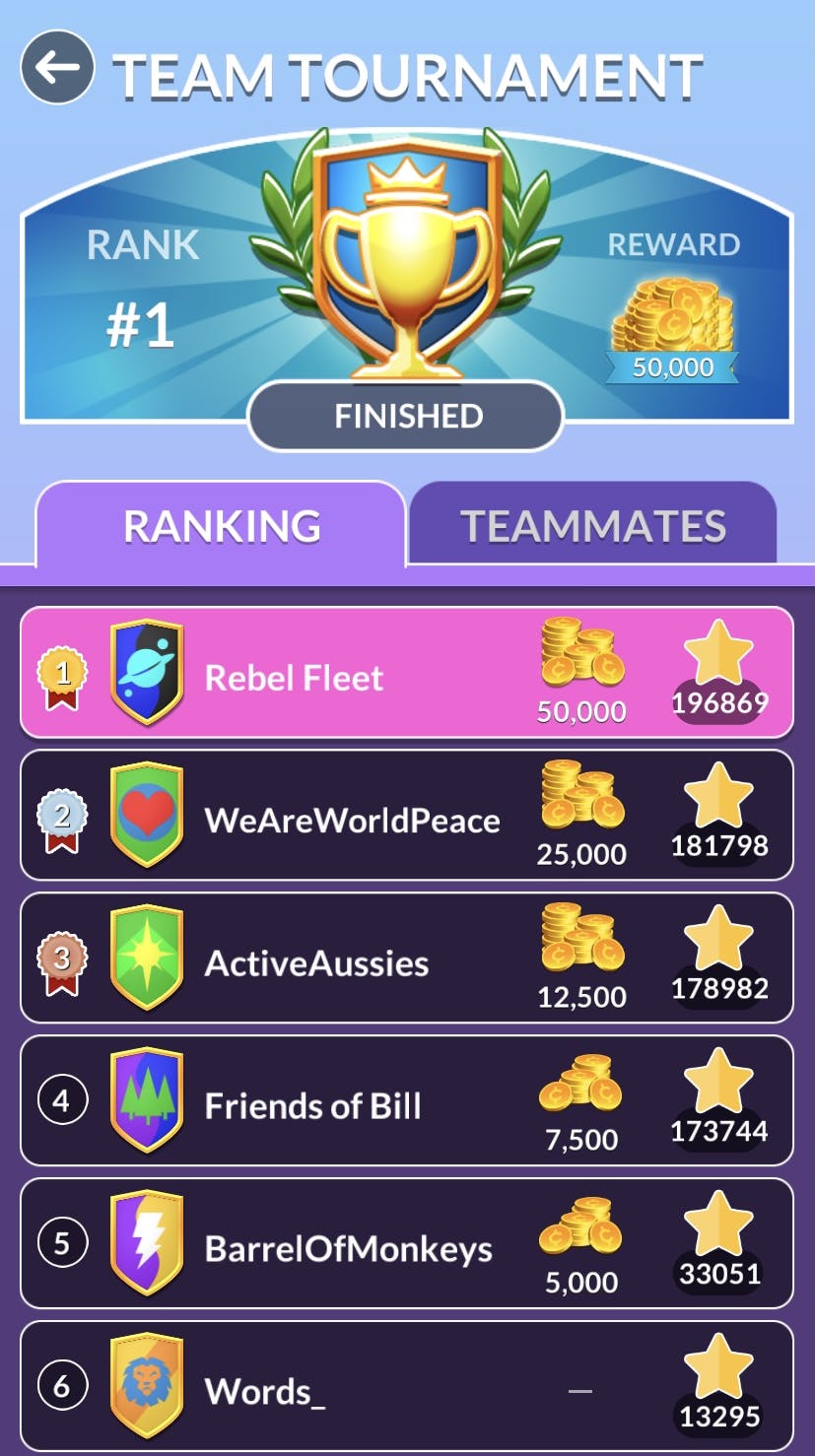Open the Rebel Fleet team row
The width and height of the screenshot is (815, 1456).
point(406,674)
